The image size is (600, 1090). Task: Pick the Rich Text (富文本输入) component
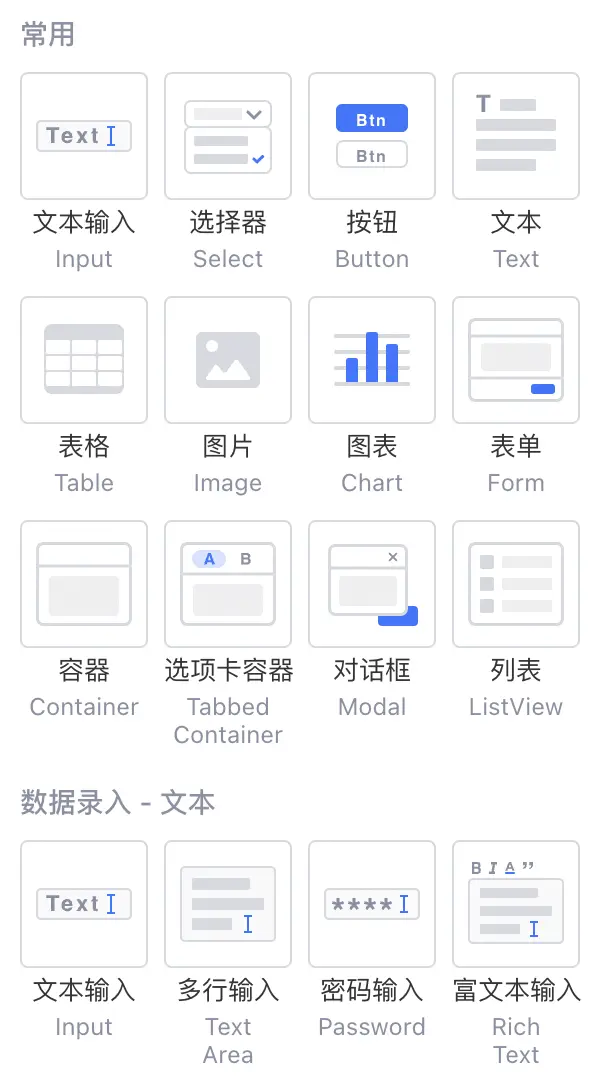(516, 904)
